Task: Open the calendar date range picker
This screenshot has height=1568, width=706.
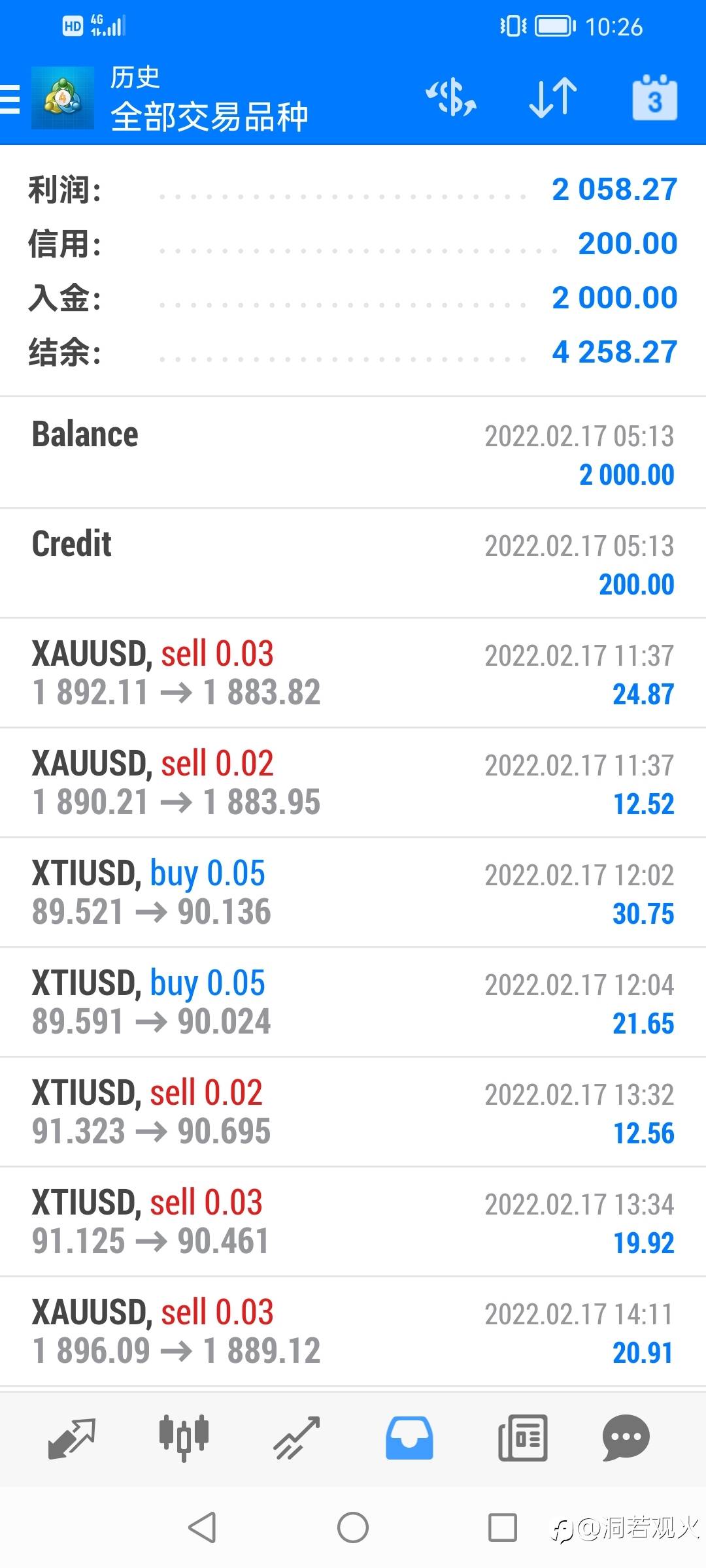Action: tap(654, 98)
